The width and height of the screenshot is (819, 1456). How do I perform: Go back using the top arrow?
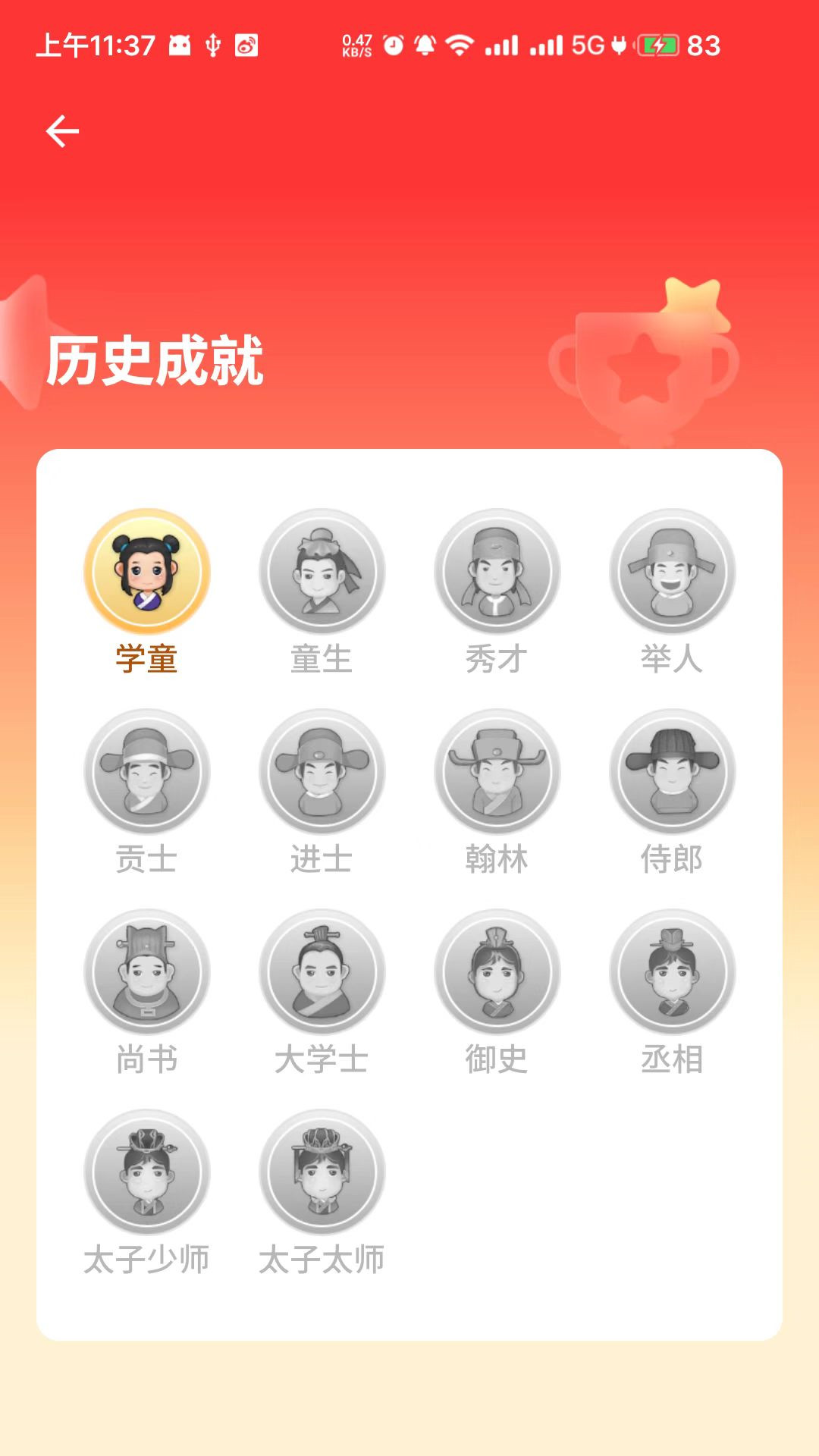pyautogui.click(x=62, y=131)
